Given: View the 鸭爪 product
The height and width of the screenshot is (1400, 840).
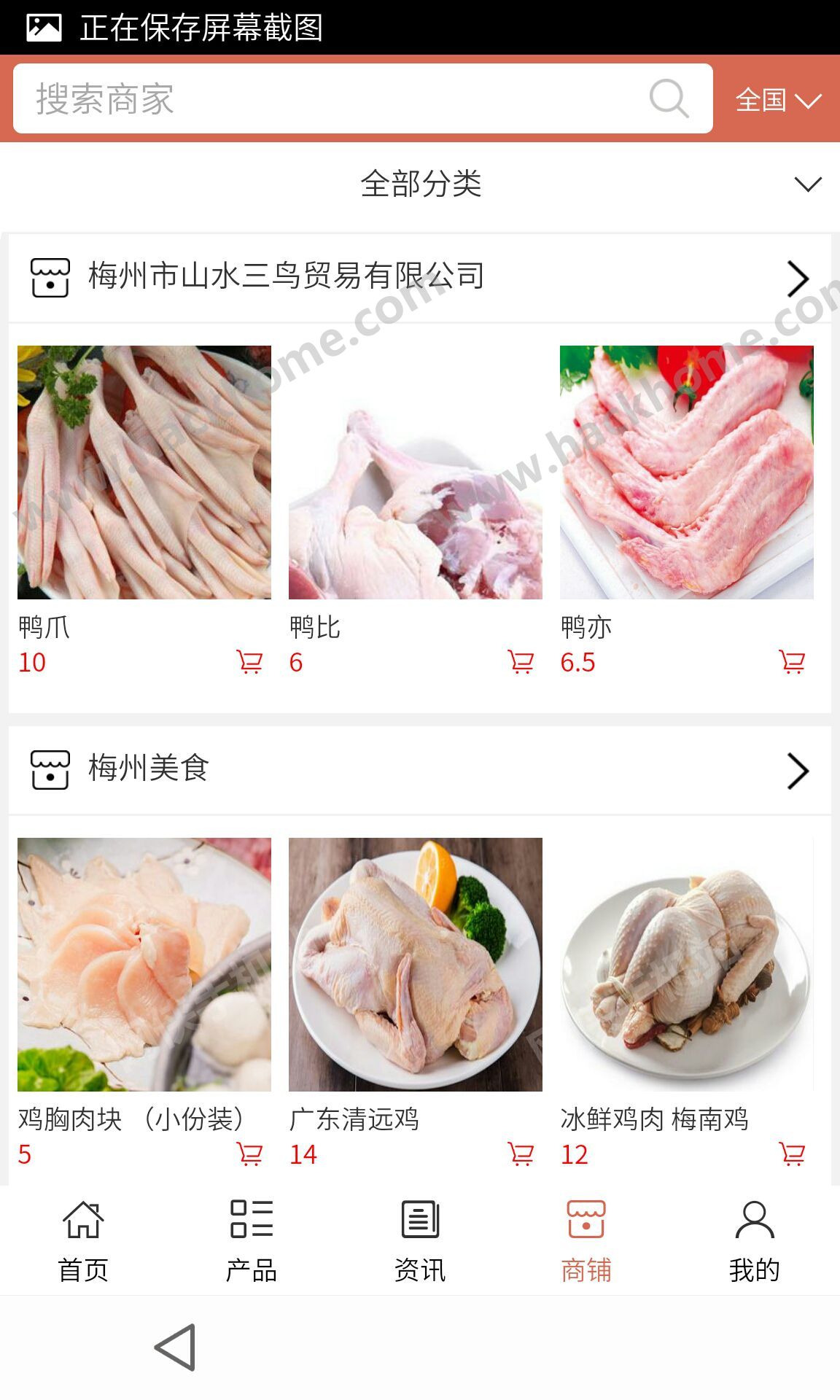Looking at the screenshot, I should pos(144,472).
